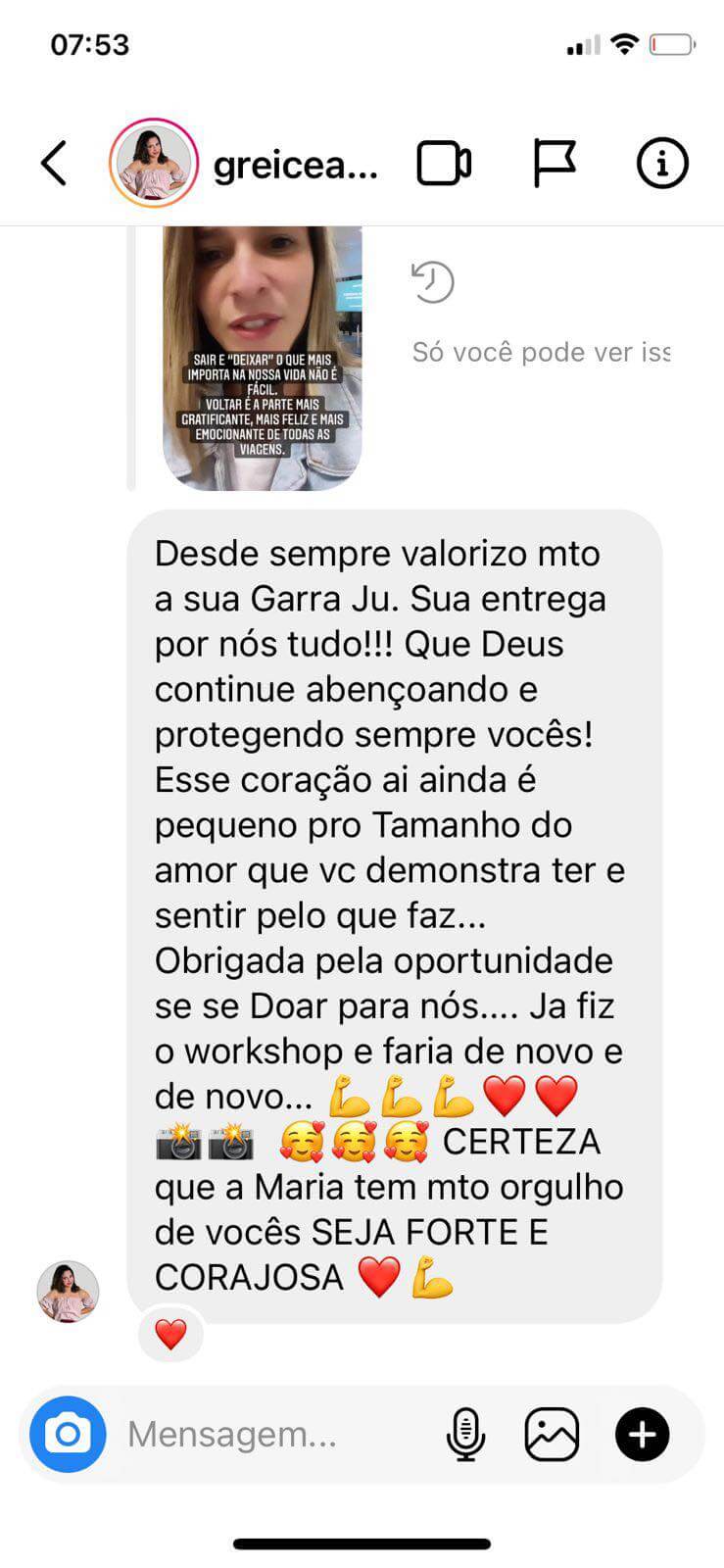
Task: Open more options with the plus icon
Action: (x=642, y=1435)
